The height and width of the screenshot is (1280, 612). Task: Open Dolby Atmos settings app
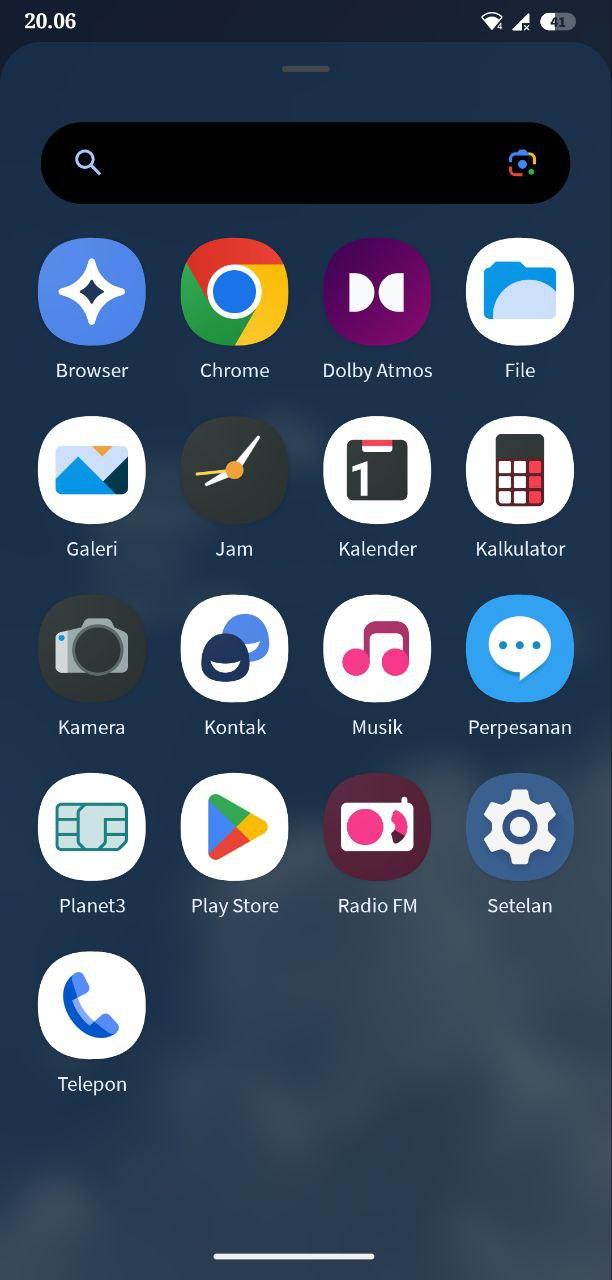click(377, 292)
